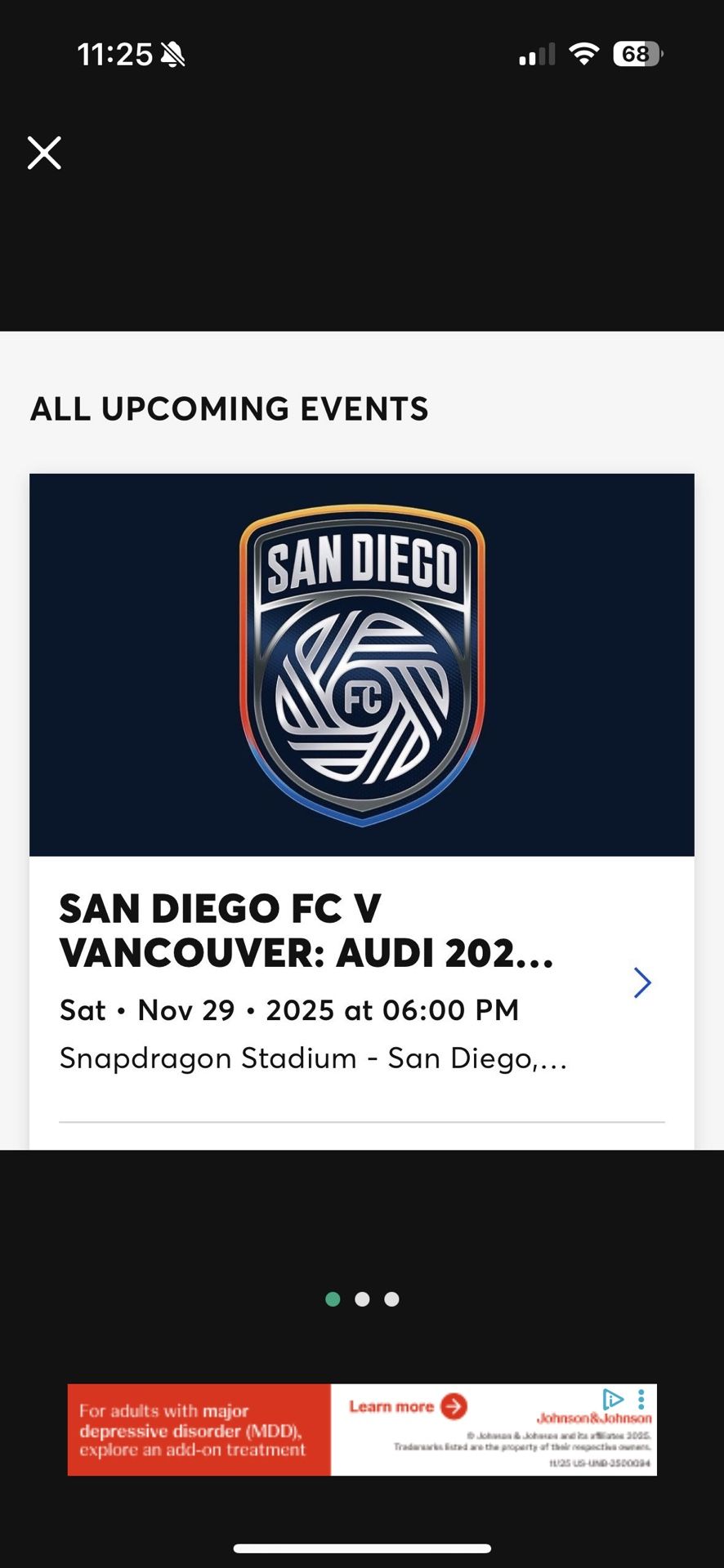Expand the San Diego FC event with the chevron
724x1568 pixels.
click(643, 982)
